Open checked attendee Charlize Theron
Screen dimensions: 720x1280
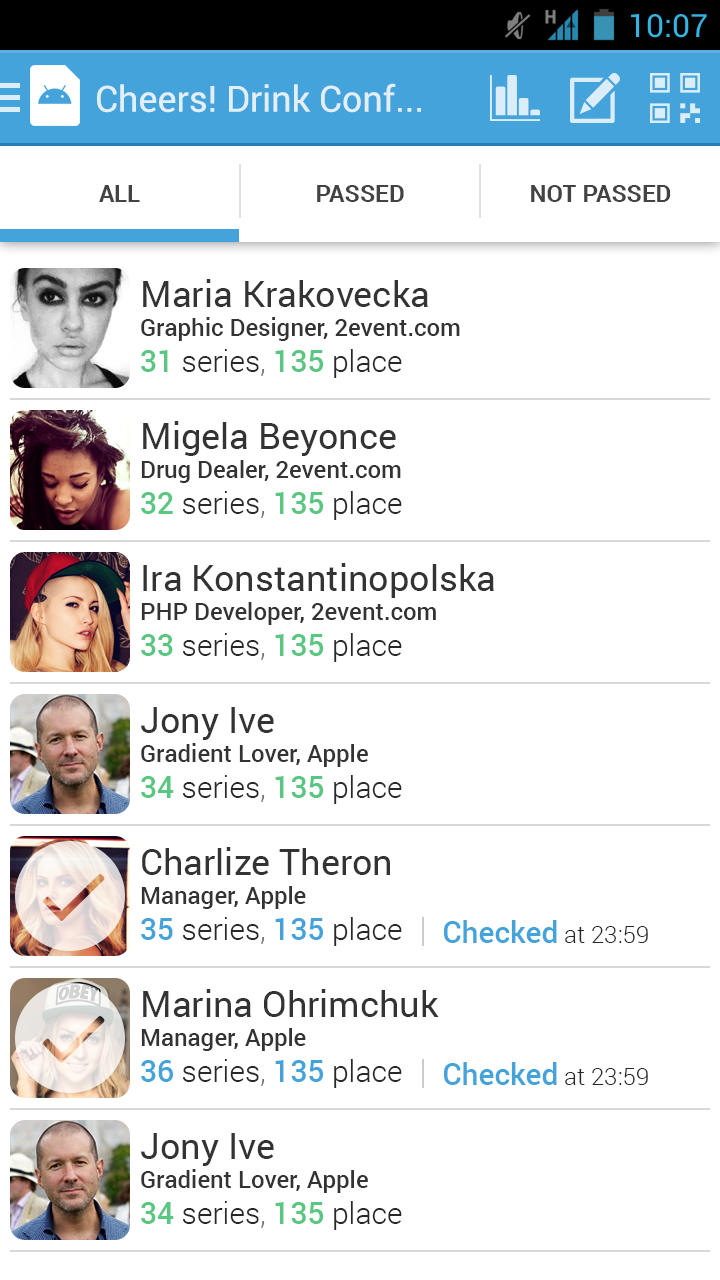pyautogui.click(x=360, y=896)
